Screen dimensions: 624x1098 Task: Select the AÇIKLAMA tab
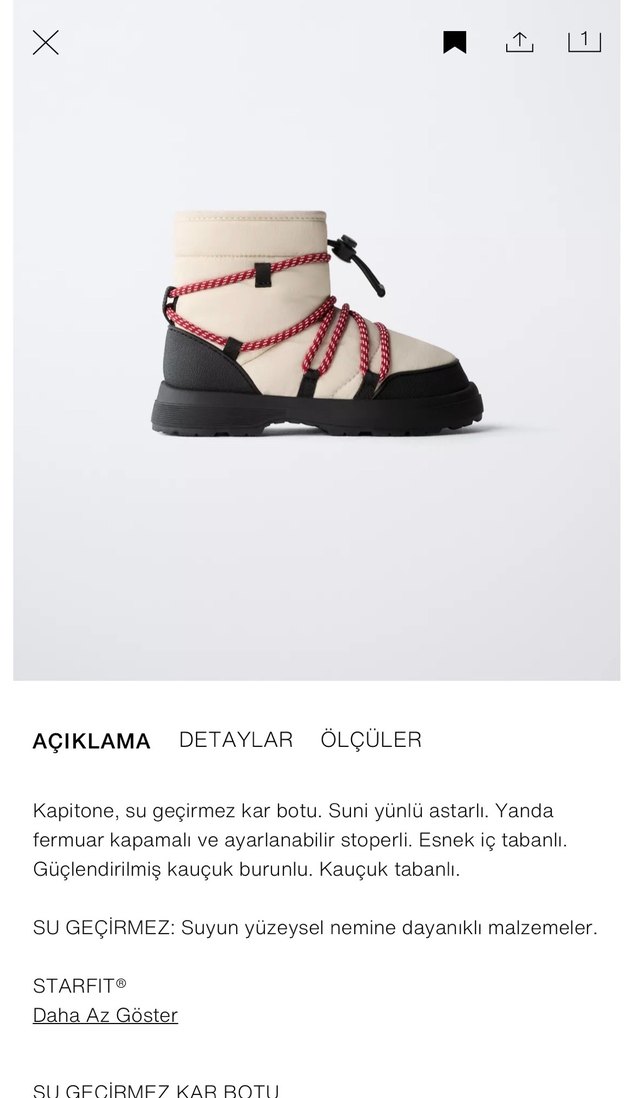pos(91,741)
